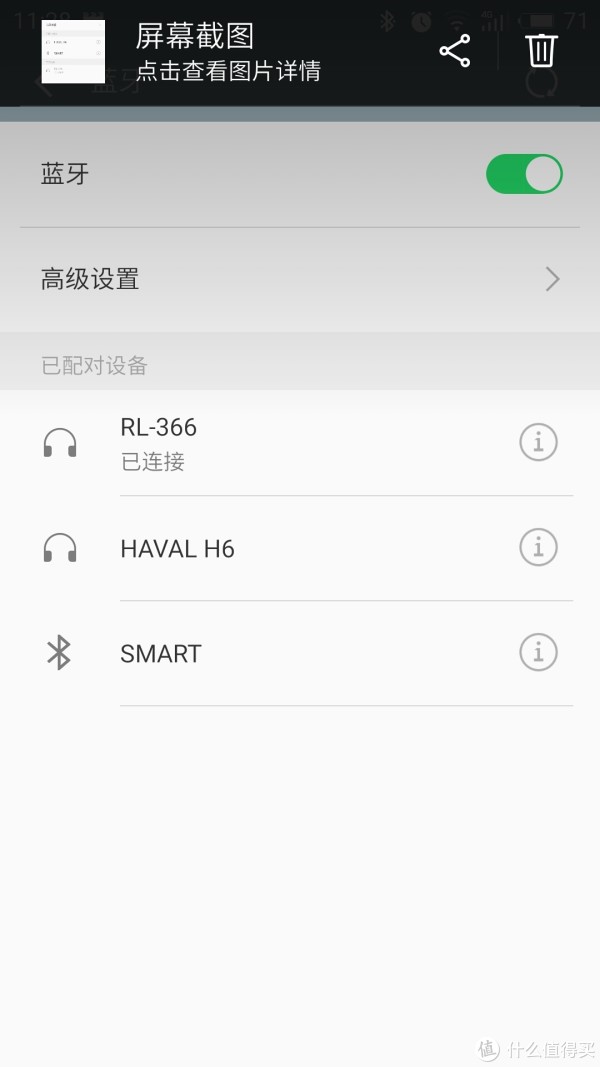Open 高级设置 advanced settings
The image size is (600, 1067).
point(300,279)
